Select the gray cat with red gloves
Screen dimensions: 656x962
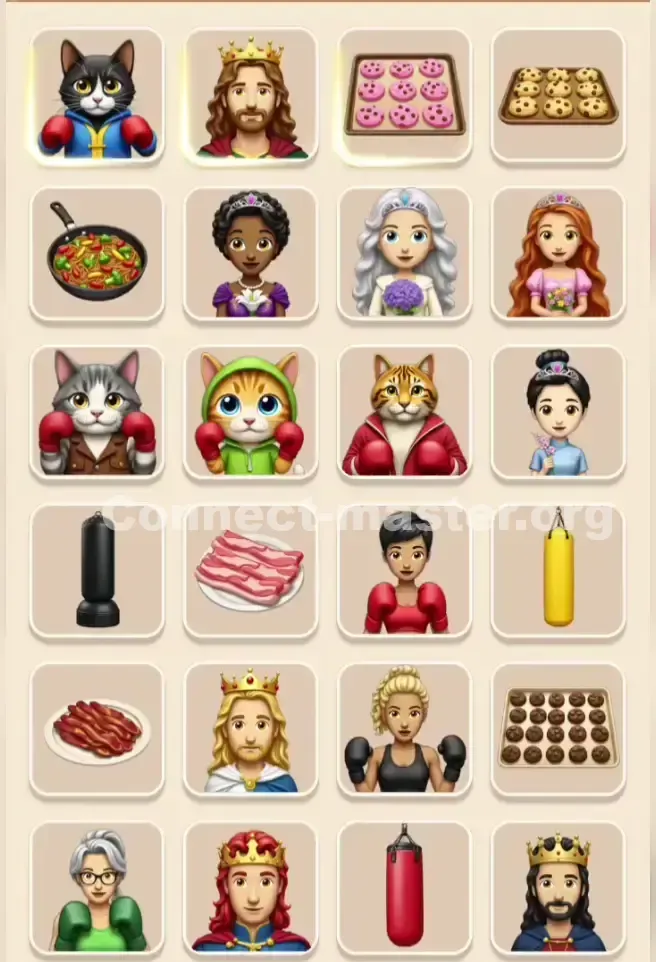[97, 412]
